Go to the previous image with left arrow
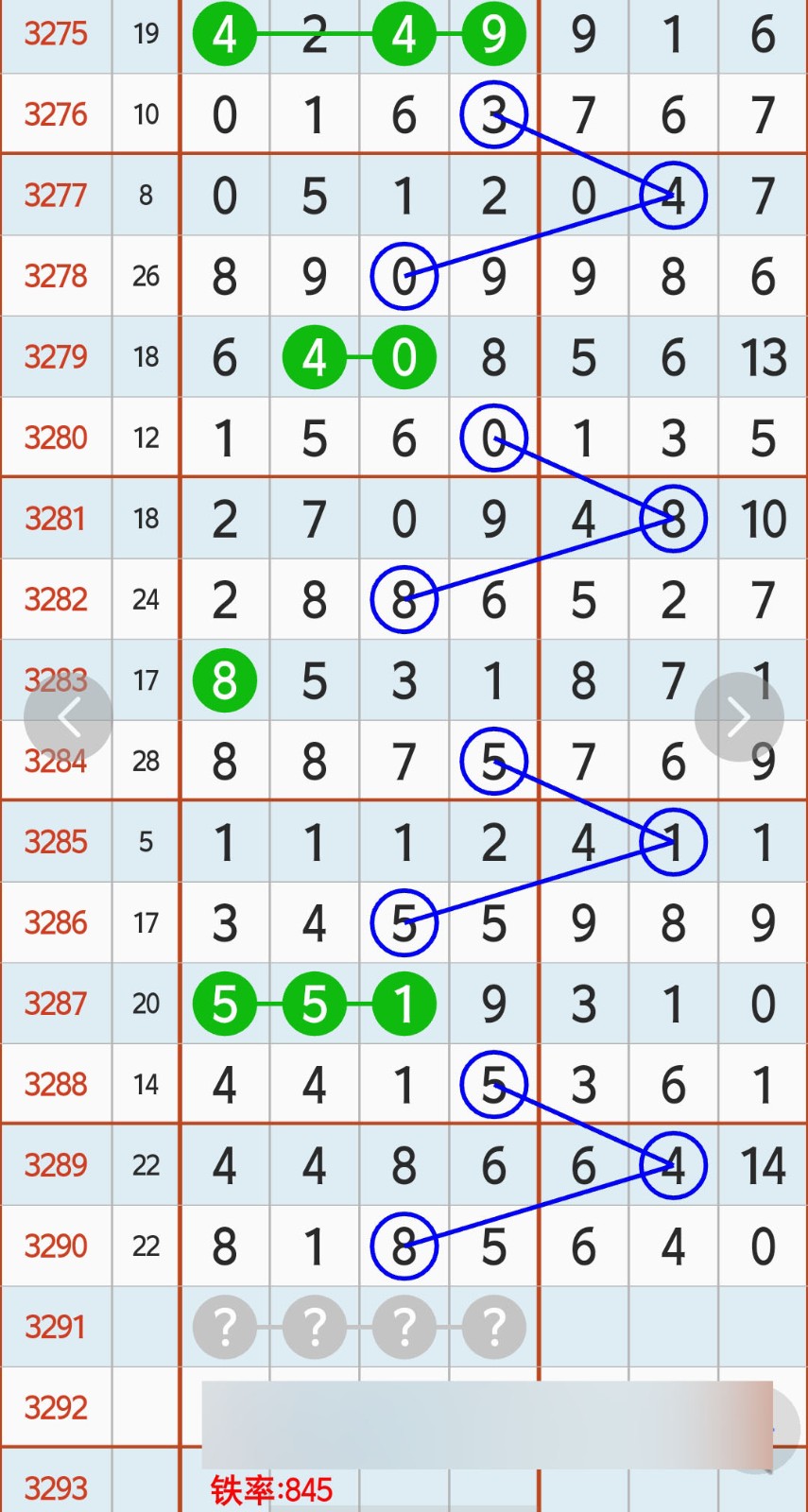808x1512 pixels. (68, 718)
